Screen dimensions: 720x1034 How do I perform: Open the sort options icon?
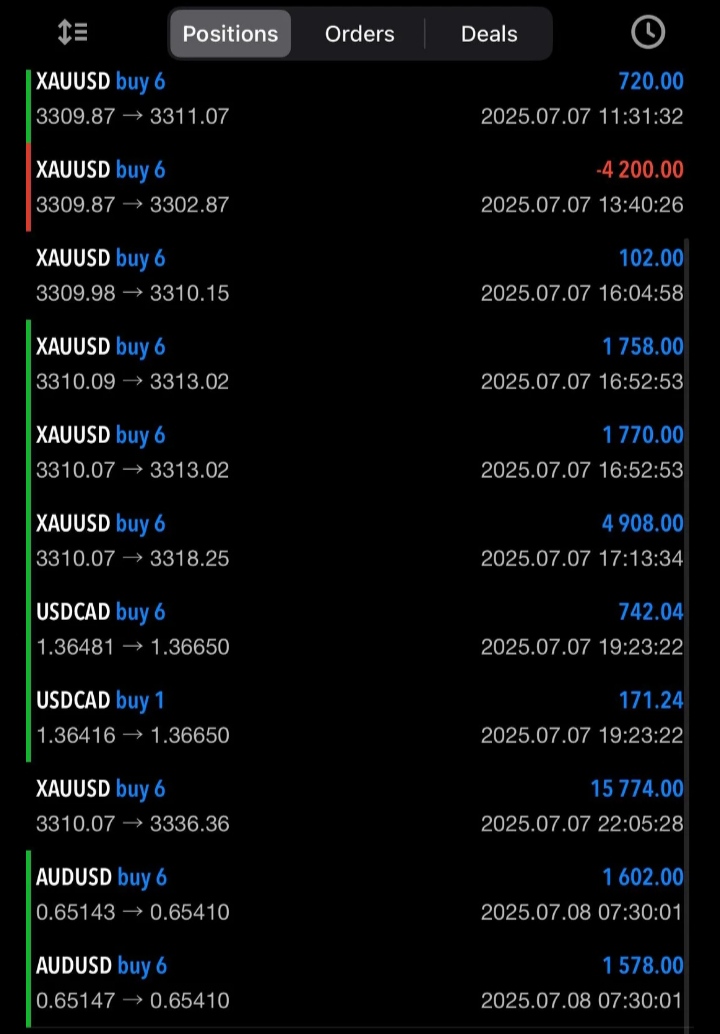point(72,33)
